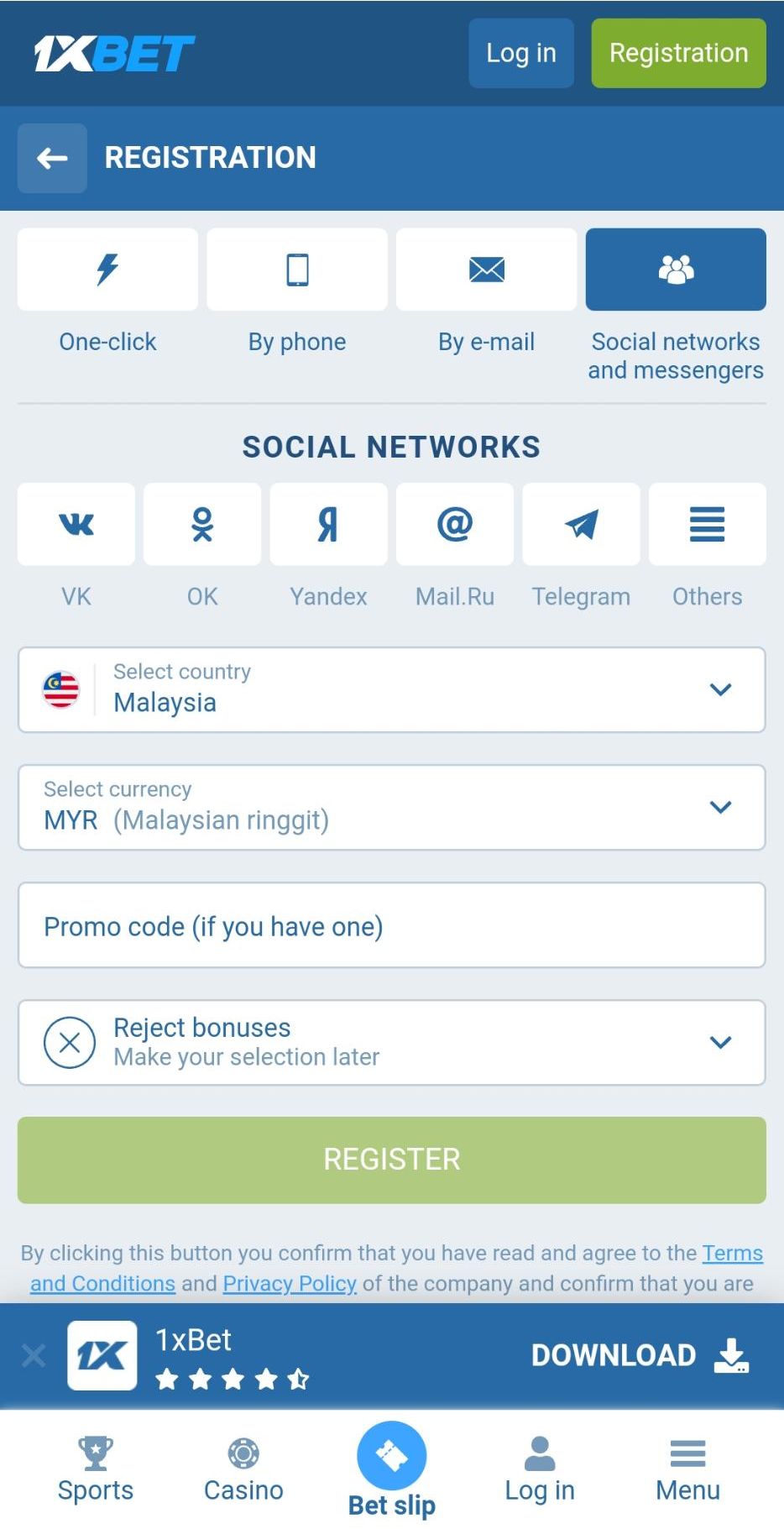Image resolution: width=784 pixels, height=1529 pixels.
Task: Tap the green Registration button in header
Action: [678, 53]
